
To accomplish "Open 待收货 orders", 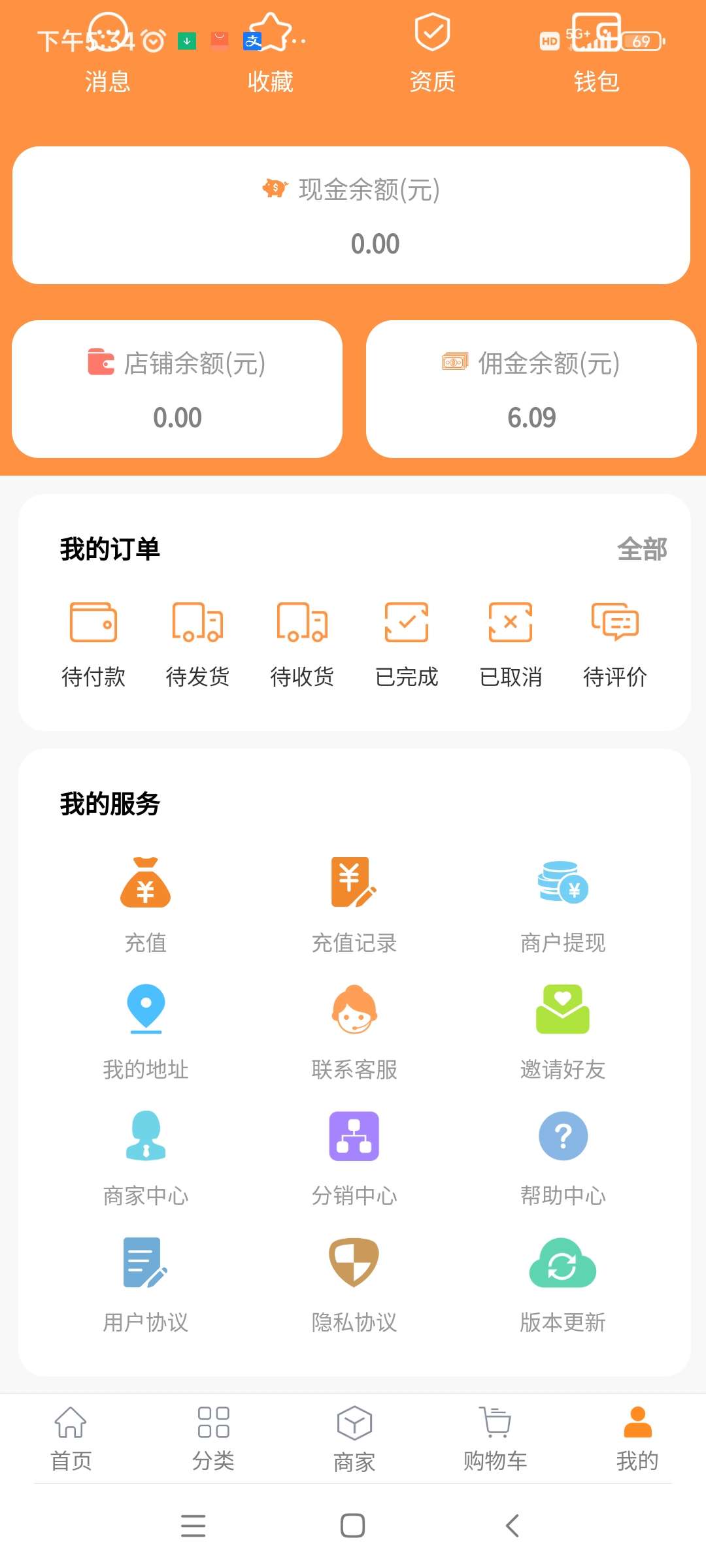I will [x=302, y=644].
